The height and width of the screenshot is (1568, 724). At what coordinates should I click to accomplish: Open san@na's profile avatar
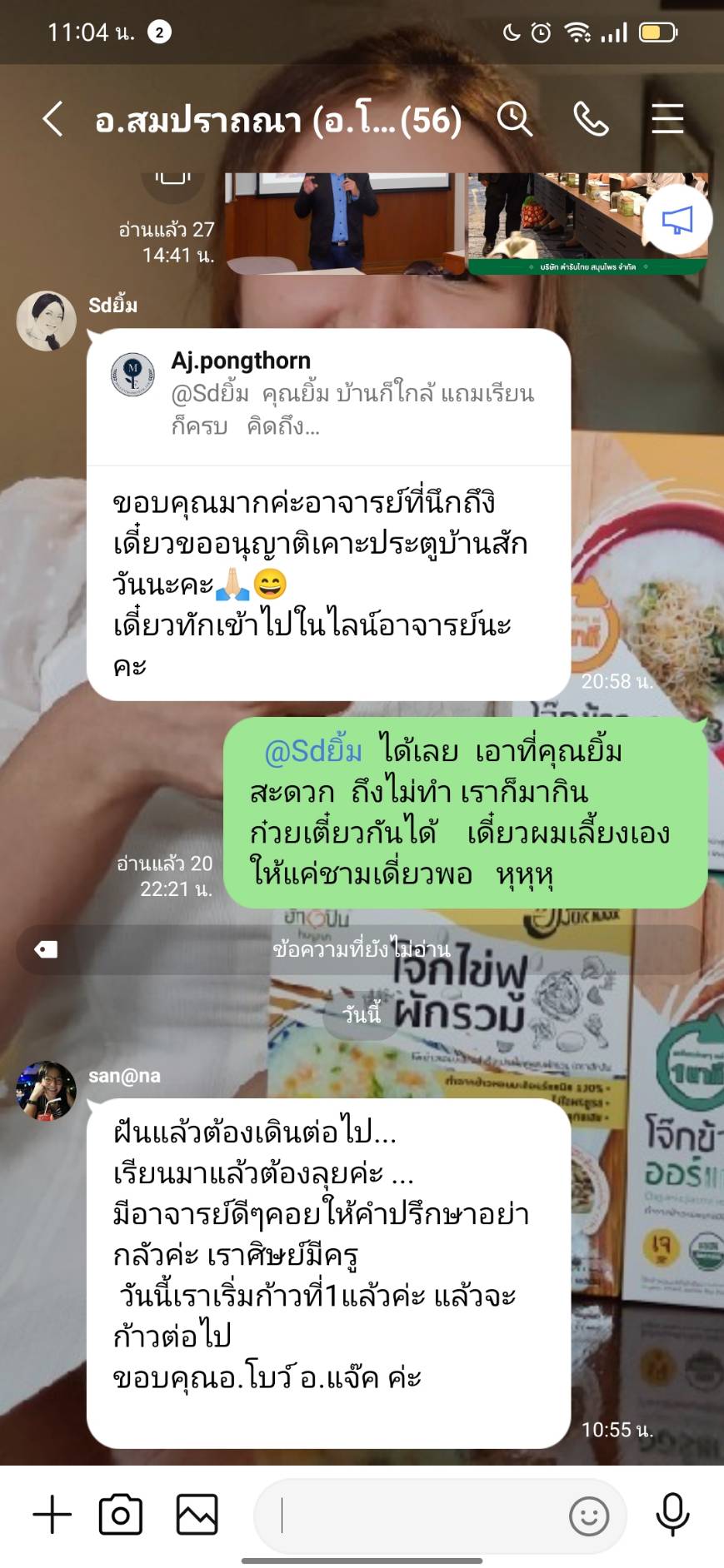point(47,1091)
